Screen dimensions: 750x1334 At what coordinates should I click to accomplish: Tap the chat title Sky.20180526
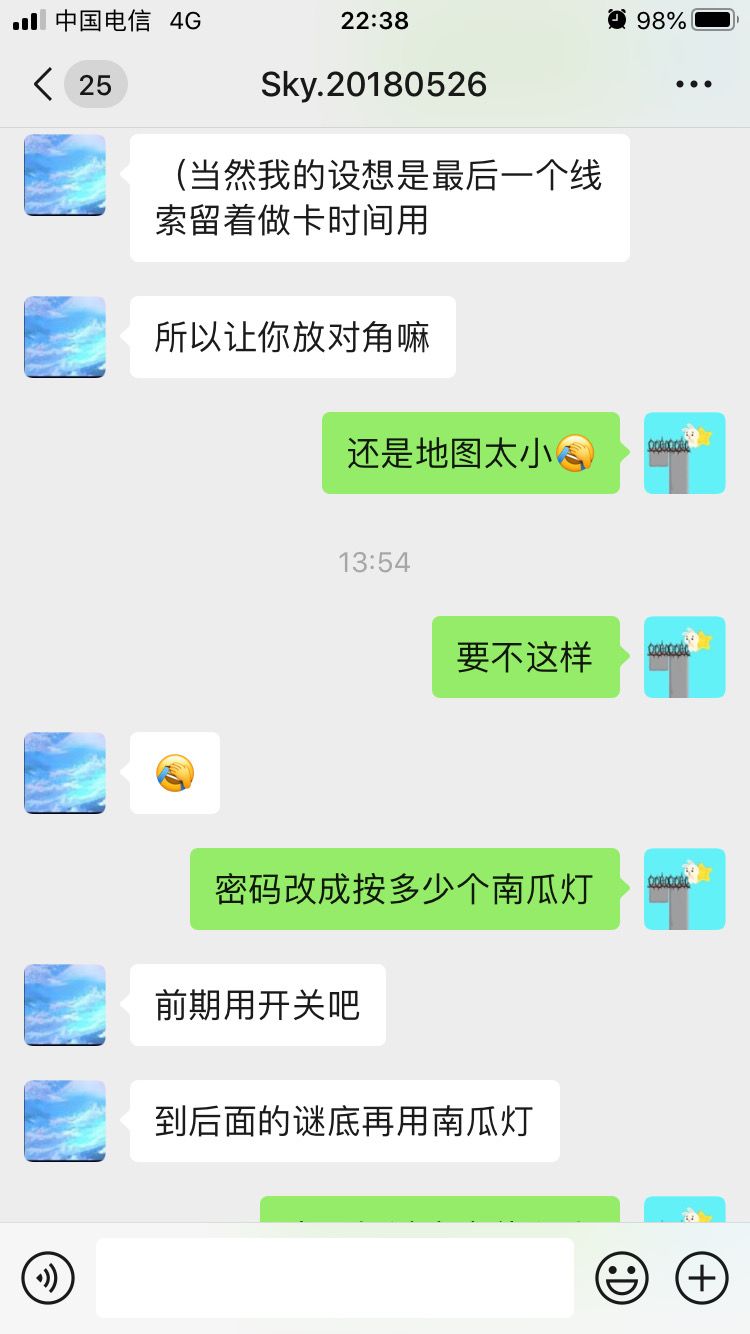[374, 84]
